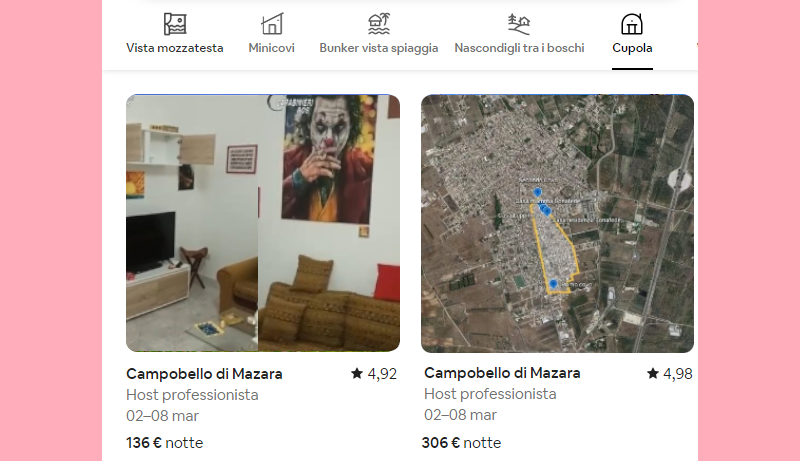Switch to the Minicovi category

271,34
